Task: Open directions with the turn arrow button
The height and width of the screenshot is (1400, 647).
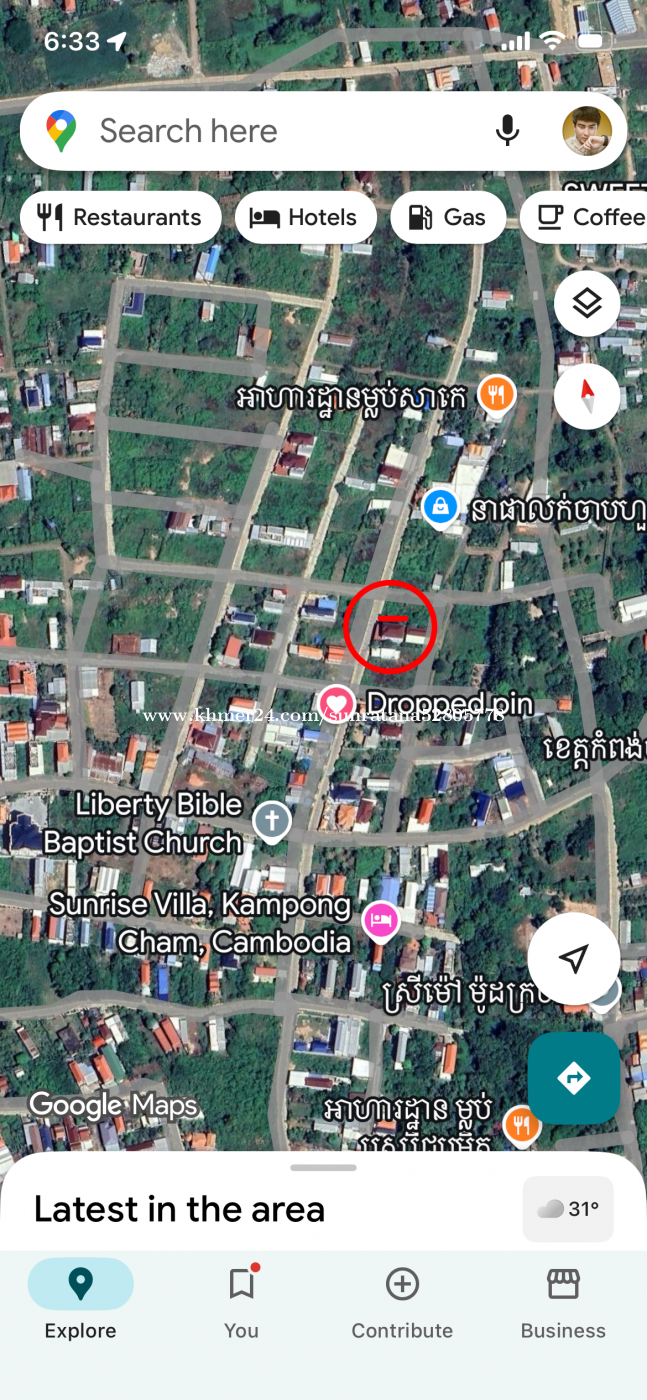Action: click(573, 1078)
